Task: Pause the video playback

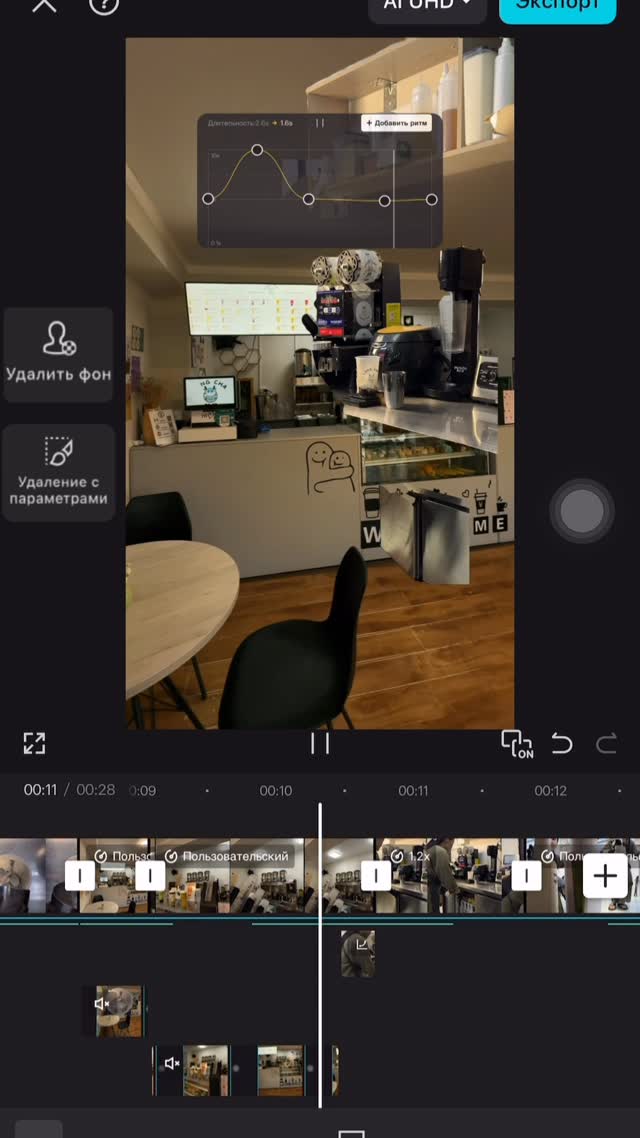Action: pyautogui.click(x=320, y=743)
